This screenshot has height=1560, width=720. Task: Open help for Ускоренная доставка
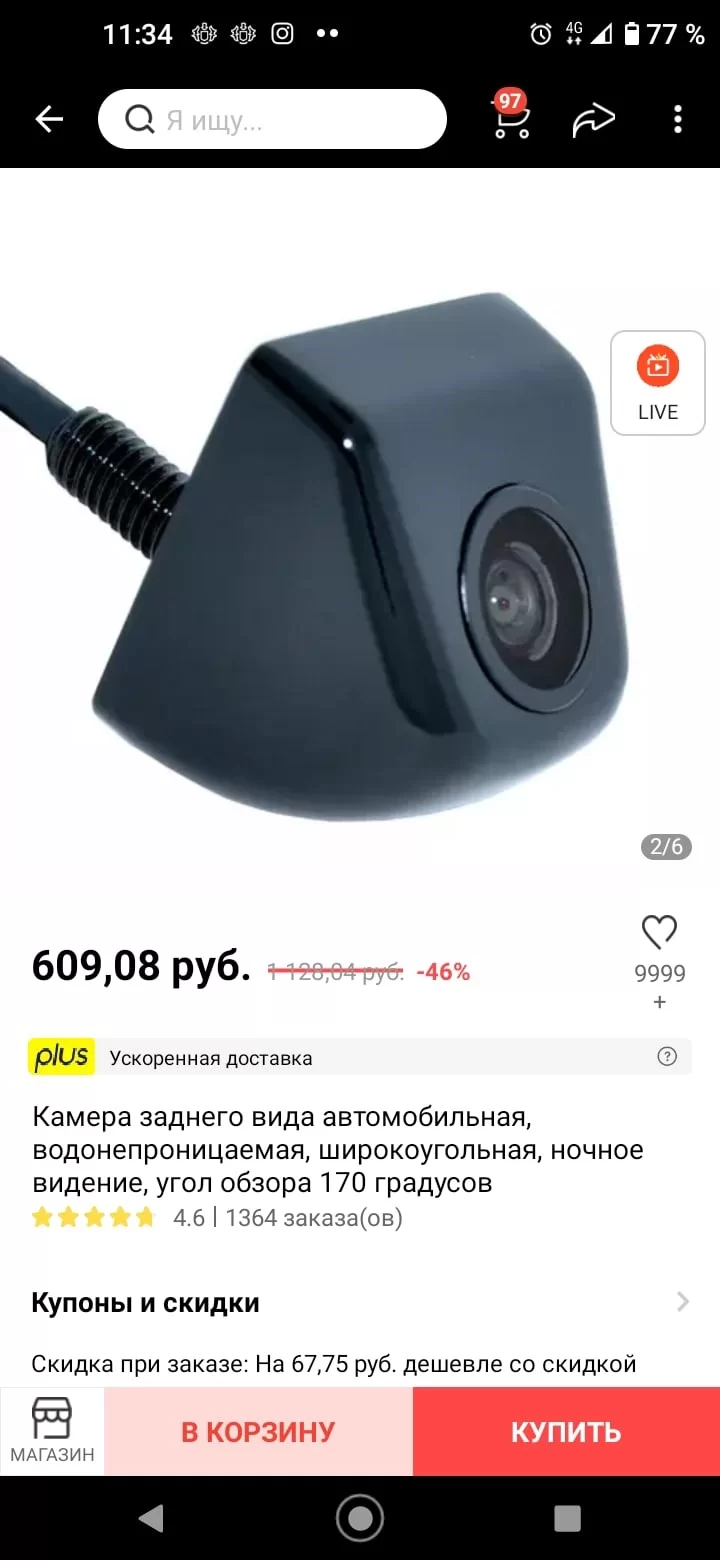click(x=667, y=1057)
